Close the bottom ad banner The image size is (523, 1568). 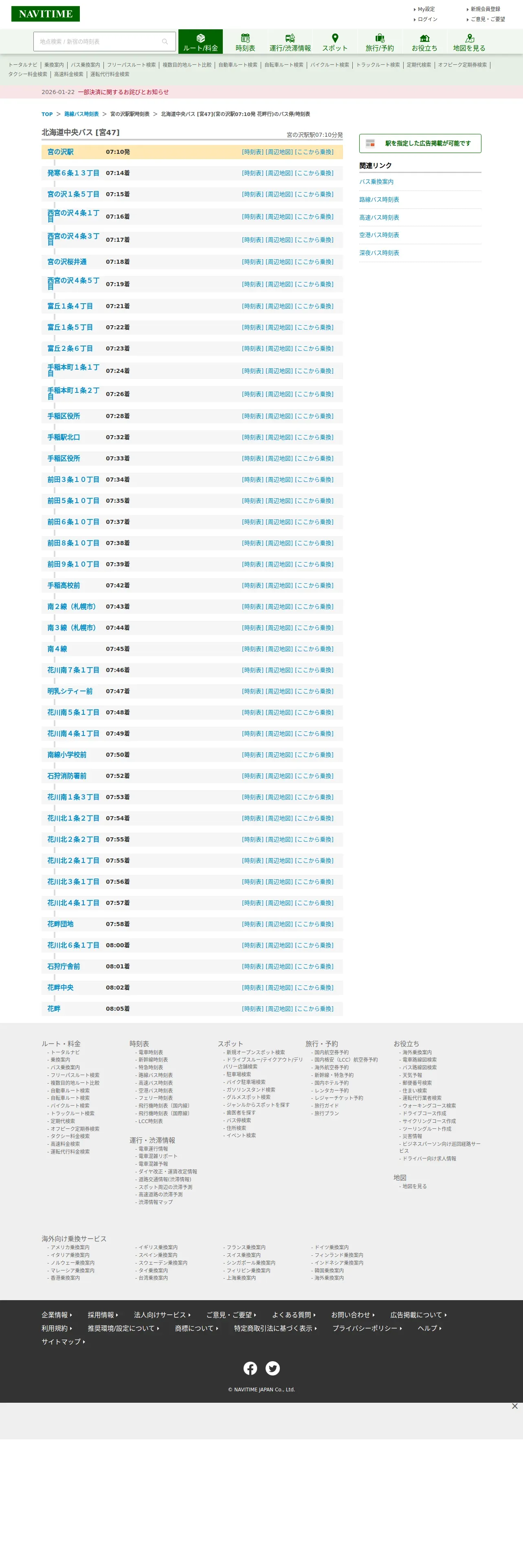click(x=514, y=1406)
